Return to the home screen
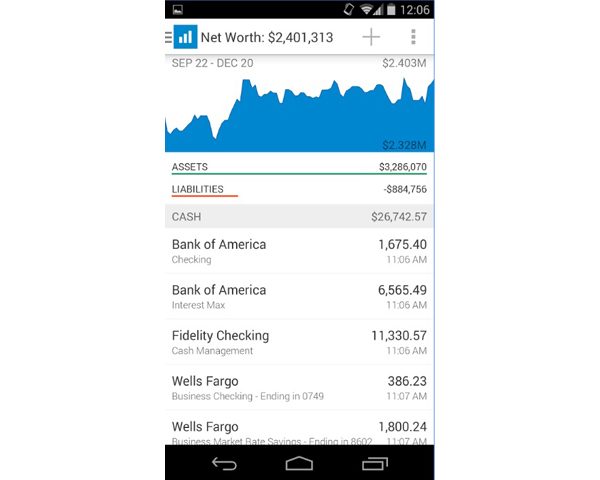The width and height of the screenshot is (600, 480). click(299, 463)
